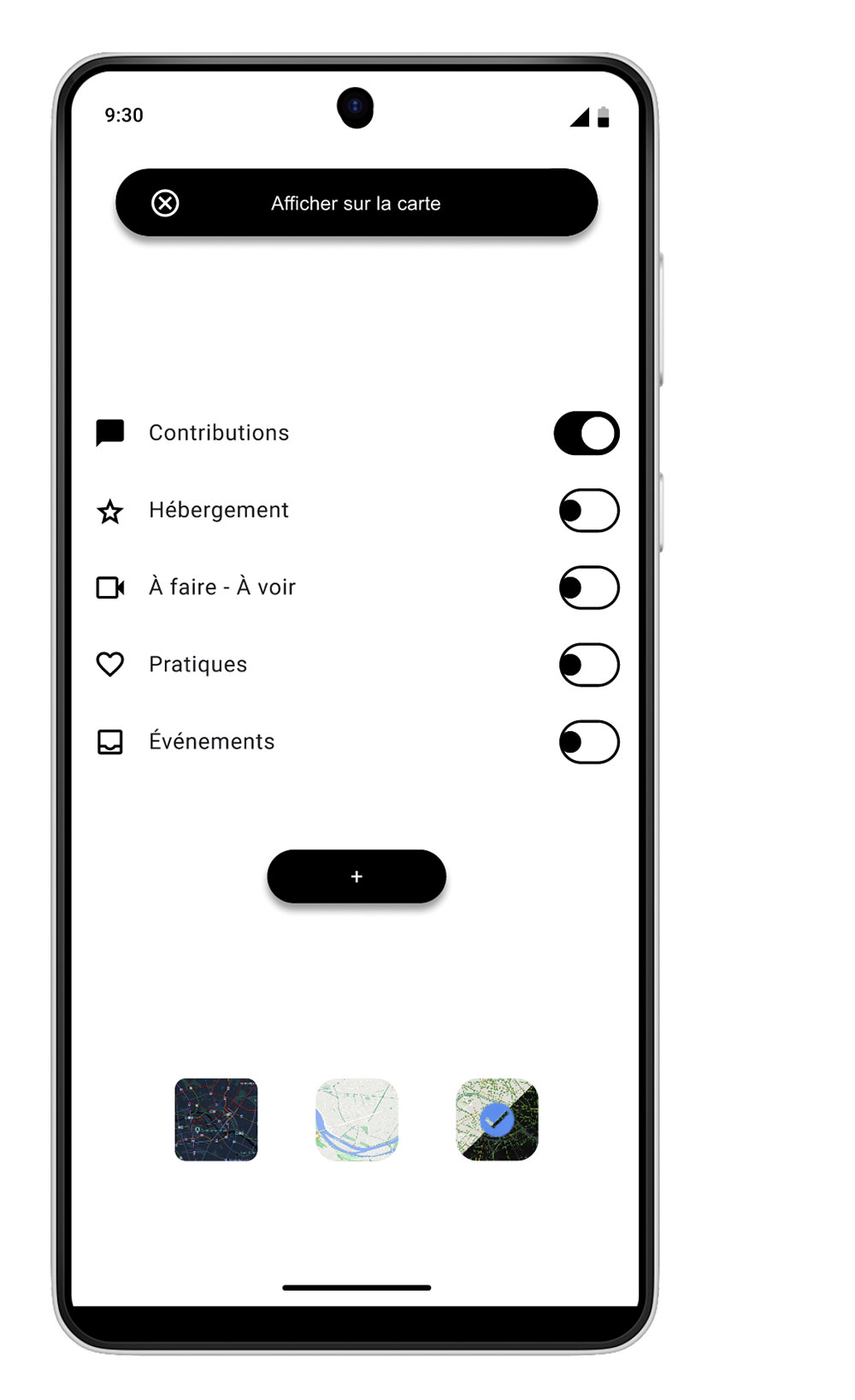Enable the Pratiques switch
The width and height of the screenshot is (855, 1400).
pyautogui.click(x=588, y=665)
